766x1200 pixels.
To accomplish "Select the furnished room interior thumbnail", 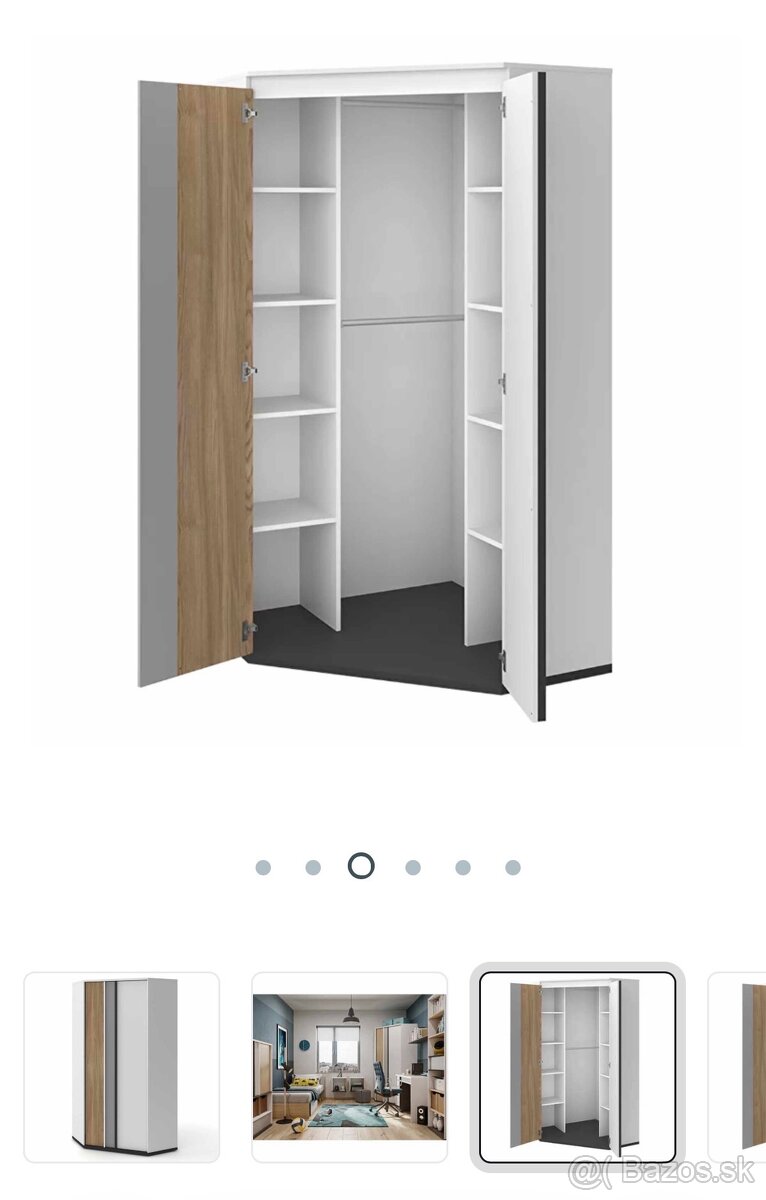I will coord(349,1067).
